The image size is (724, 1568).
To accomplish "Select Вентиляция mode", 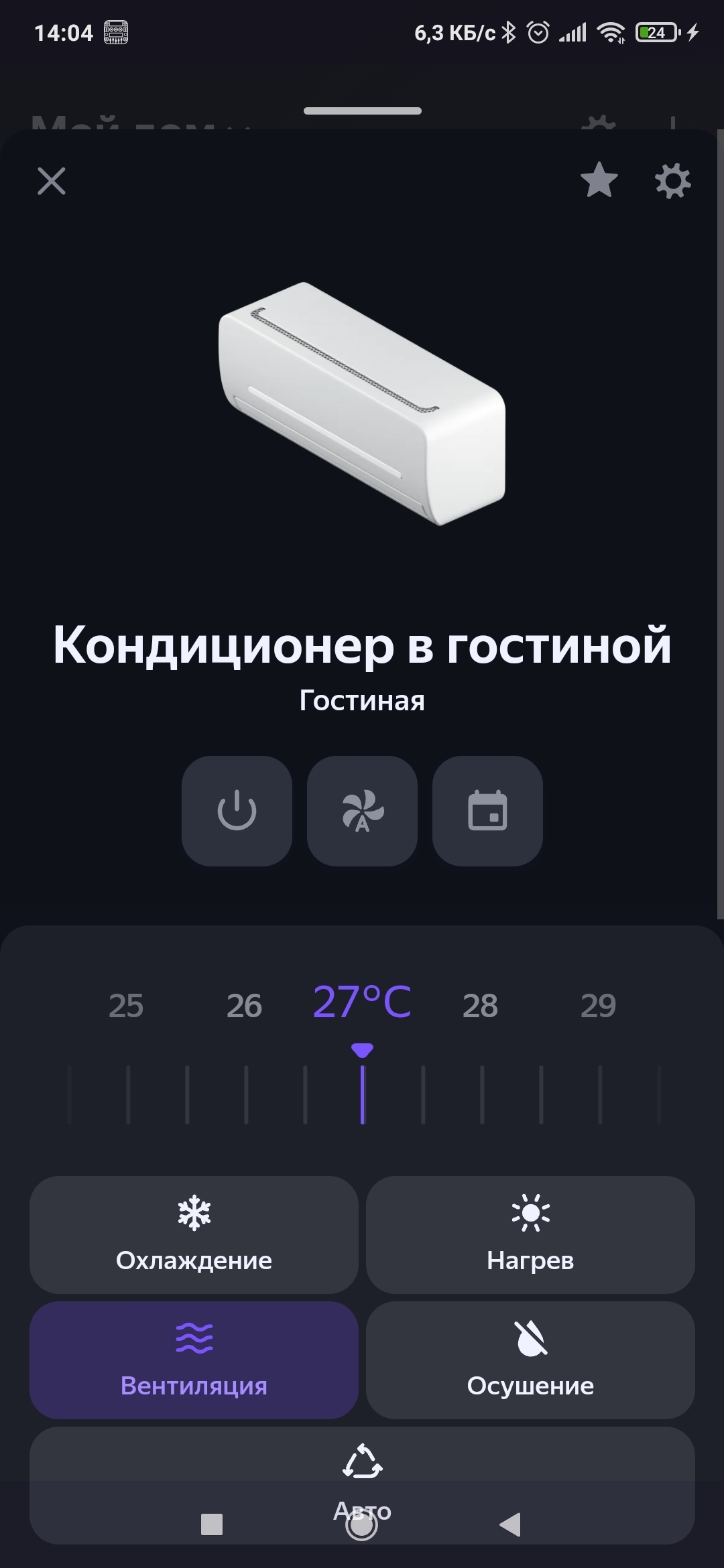I will [194, 1360].
